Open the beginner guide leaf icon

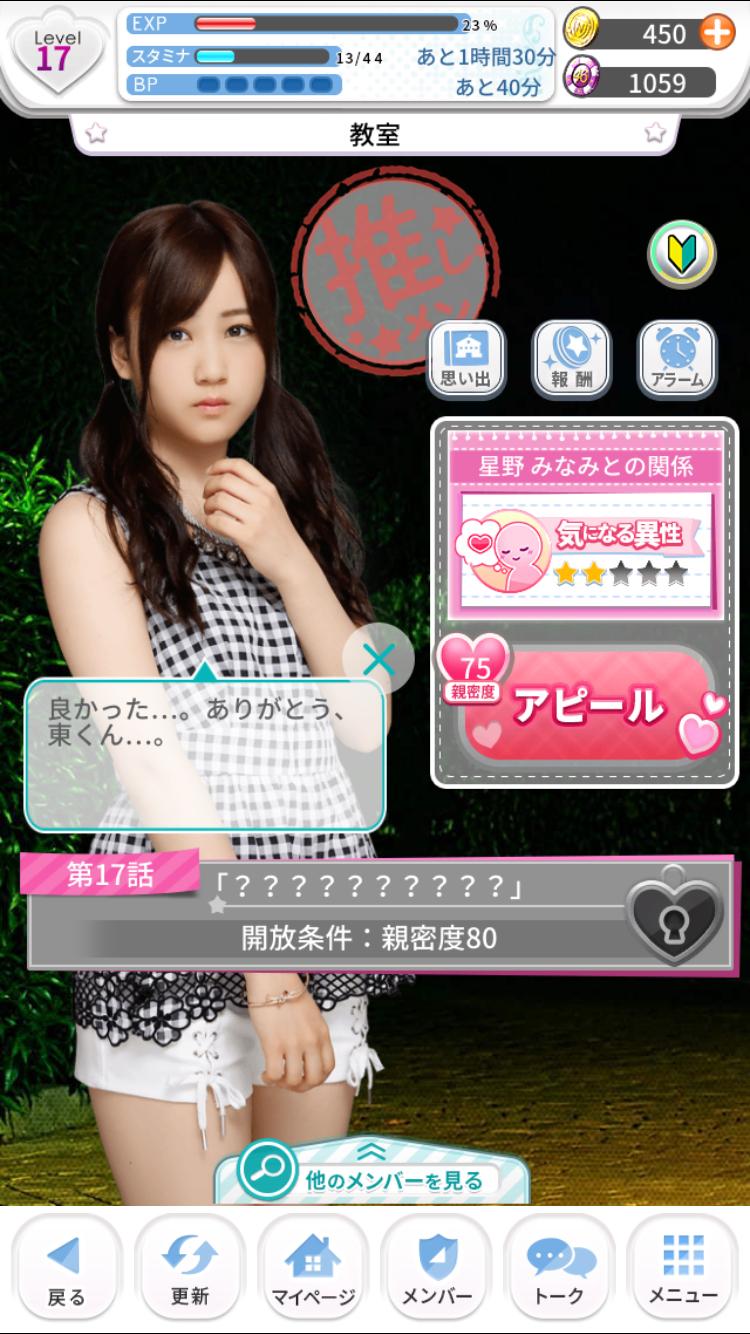(682, 254)
